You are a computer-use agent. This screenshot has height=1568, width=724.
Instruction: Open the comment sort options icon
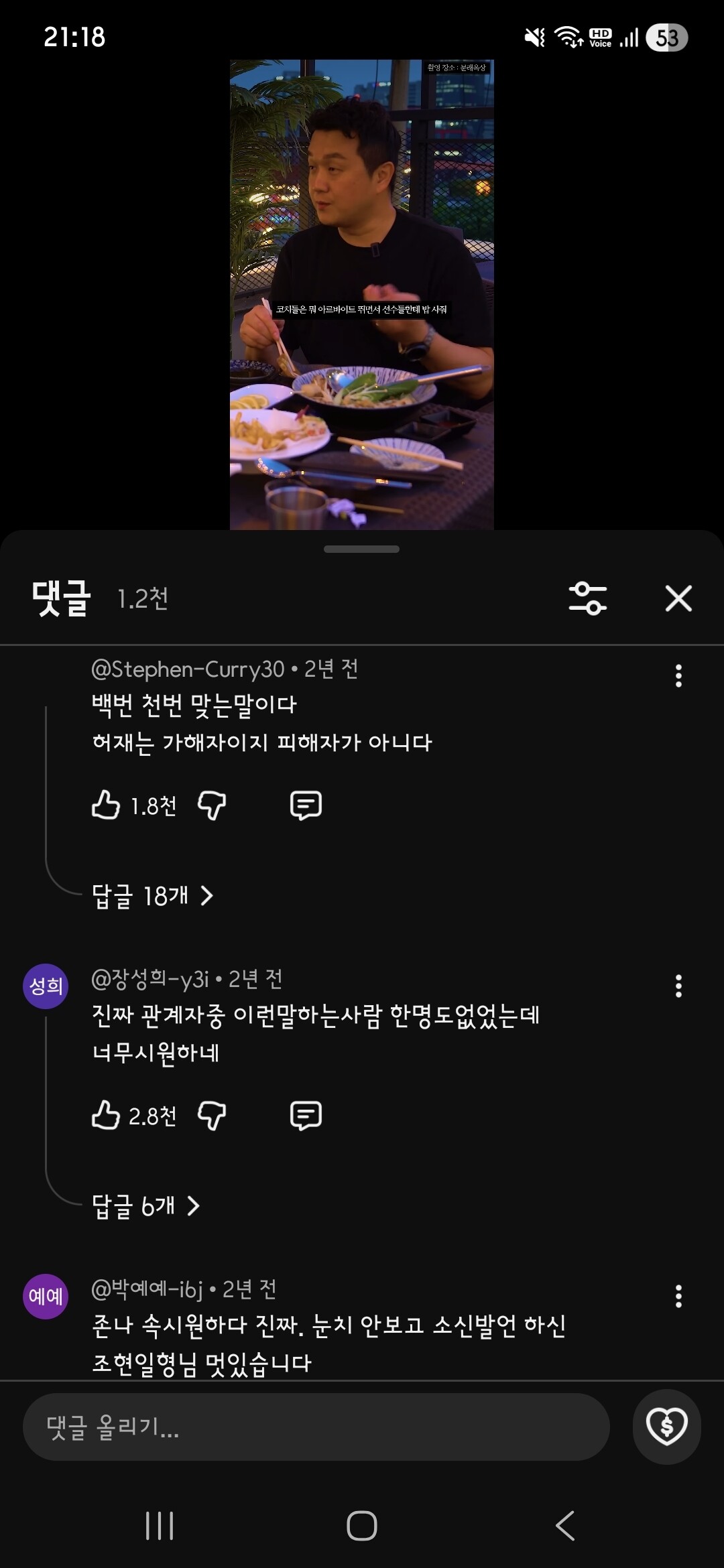[588, 598]
